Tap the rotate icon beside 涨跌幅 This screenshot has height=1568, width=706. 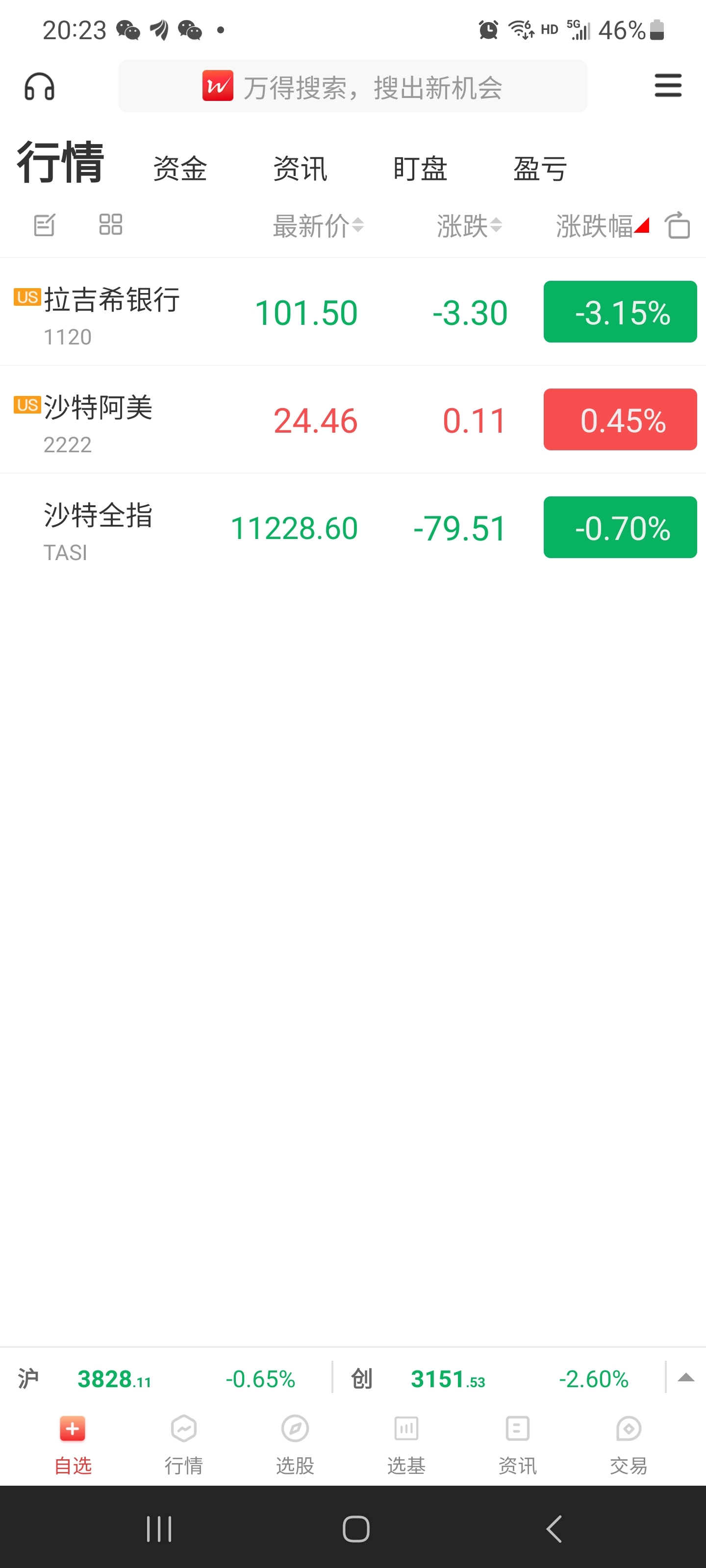coord(678,225)
